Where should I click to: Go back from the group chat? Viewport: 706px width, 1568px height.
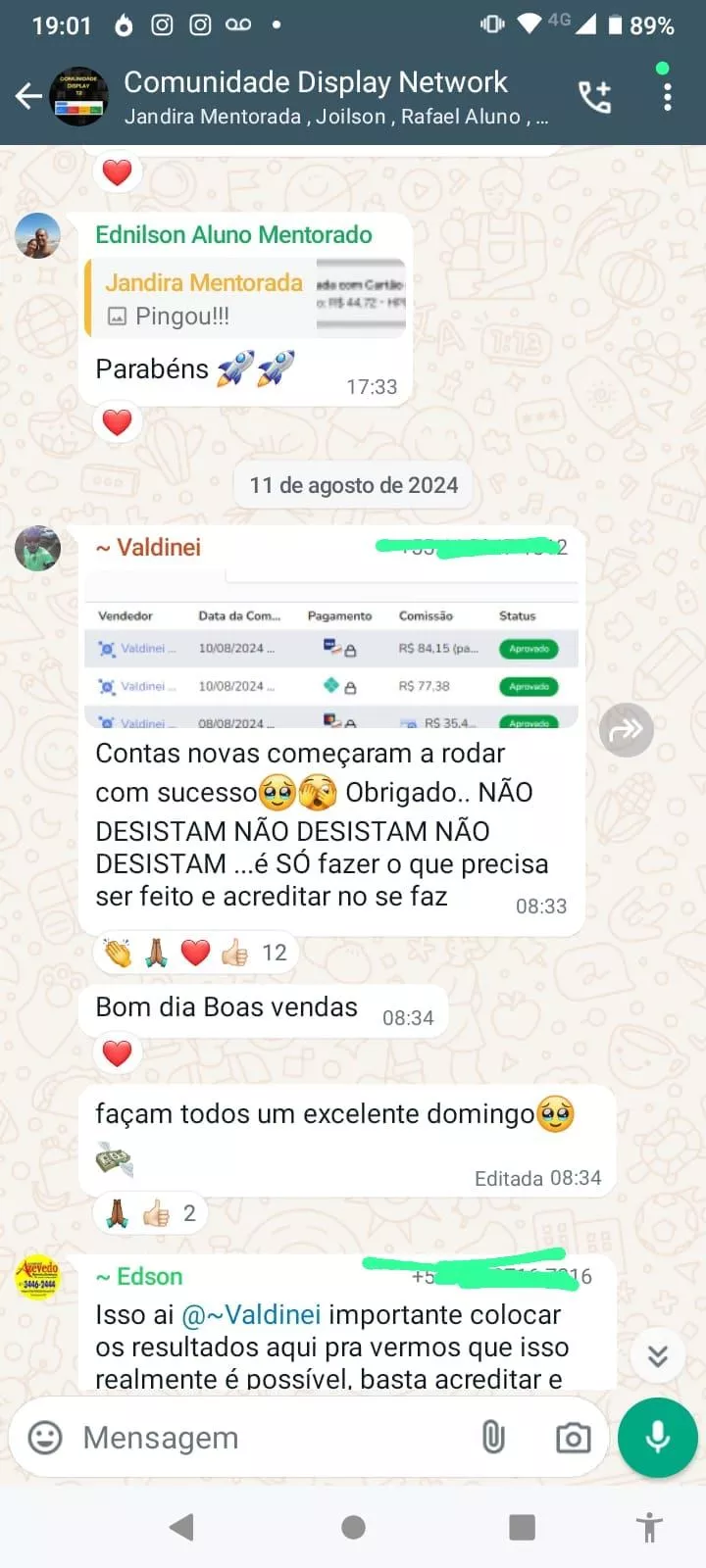pos(28,96)
